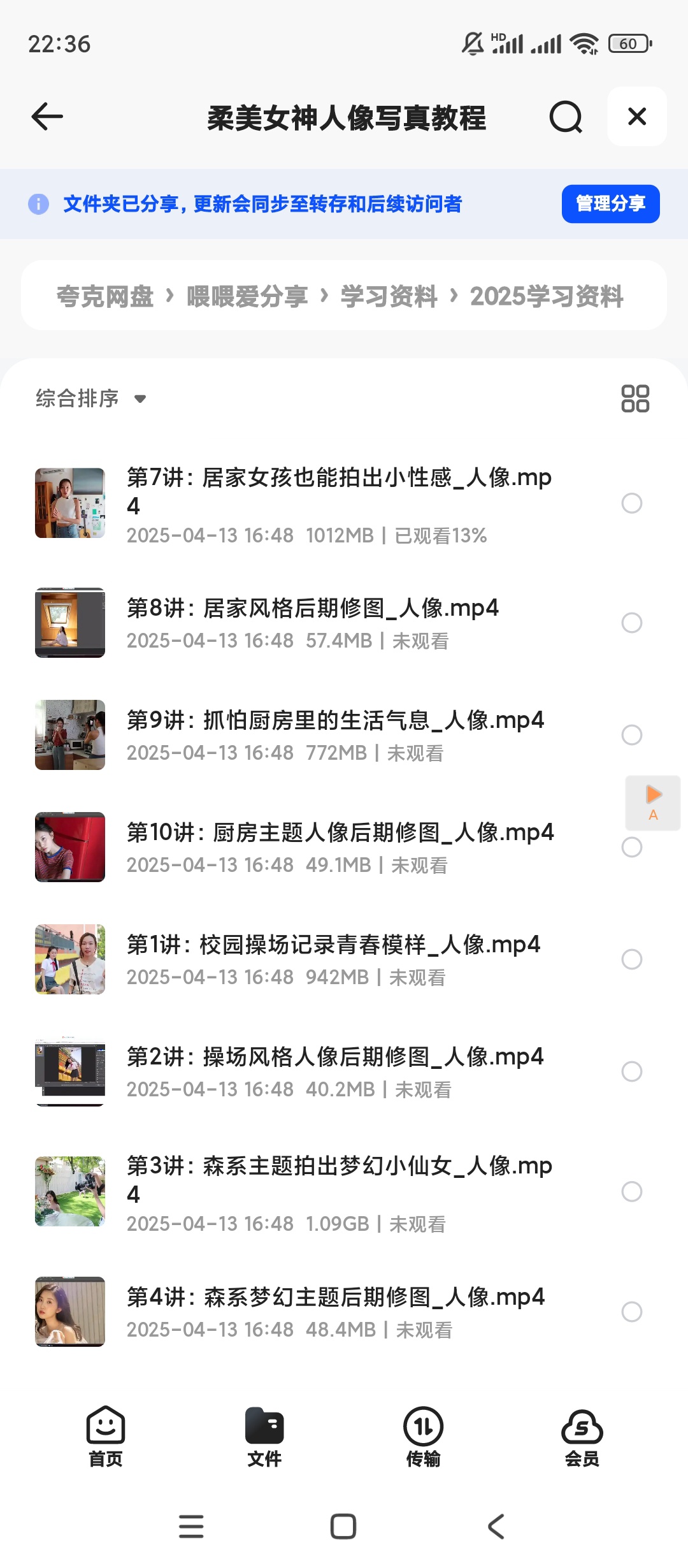Select the 第3讲 森系主题 file
Screen dimensions: 688x1568
631,1191
